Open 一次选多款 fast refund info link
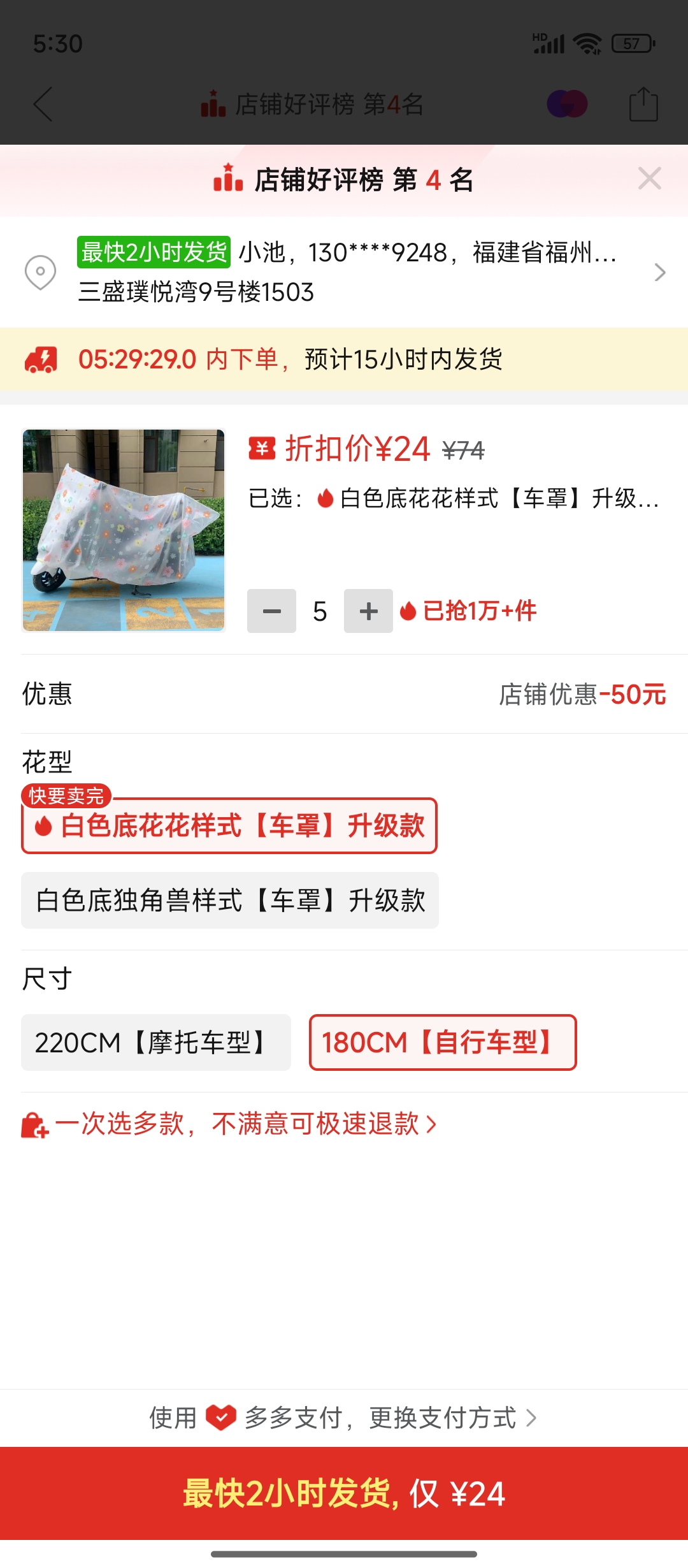Screen dimensions: 688x1568 point(229,1124)
